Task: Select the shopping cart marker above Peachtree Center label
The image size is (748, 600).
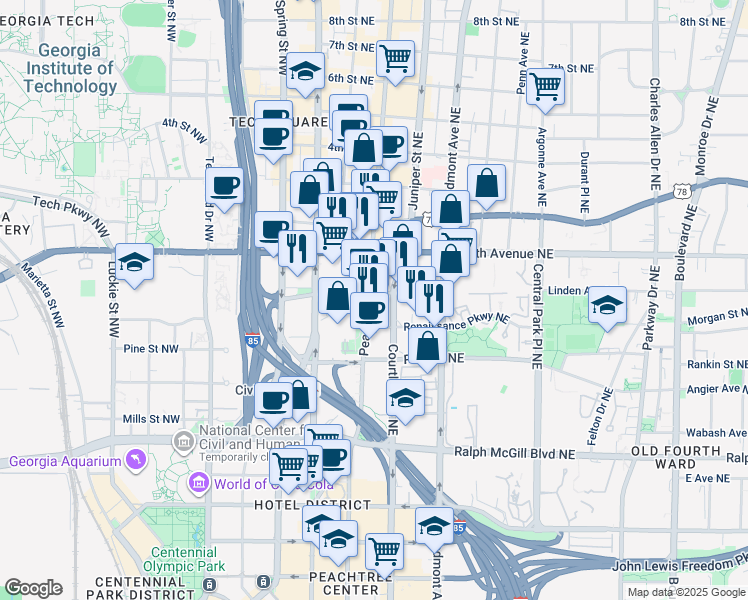Action: (x=384, y=550)
